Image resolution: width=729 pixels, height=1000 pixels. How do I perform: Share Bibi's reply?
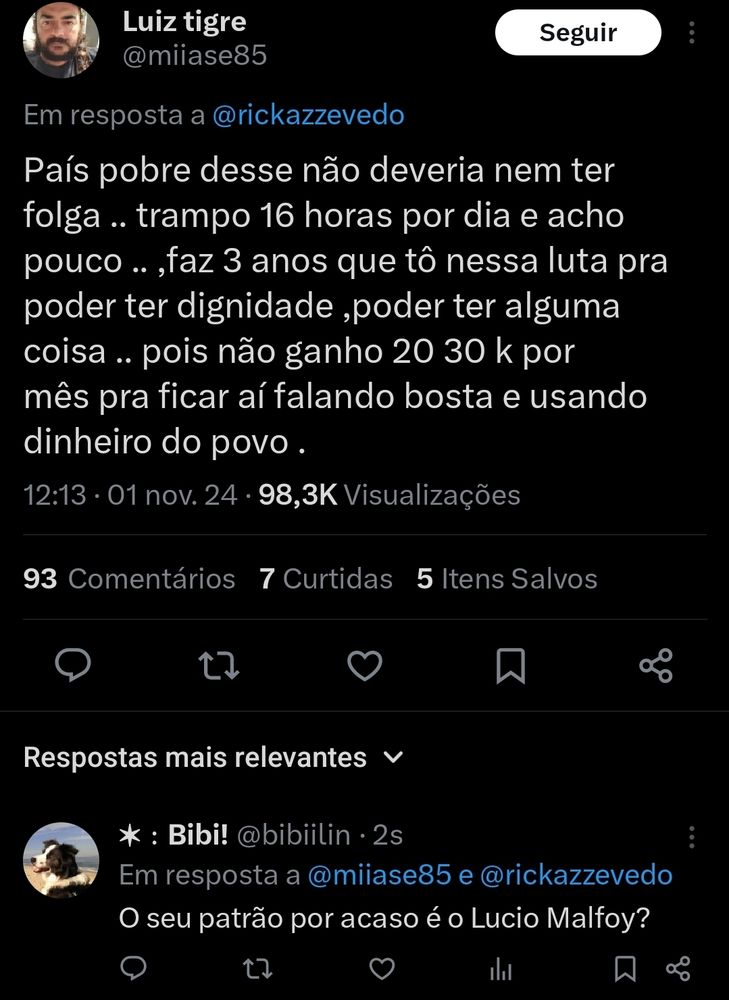coord(678,968)
